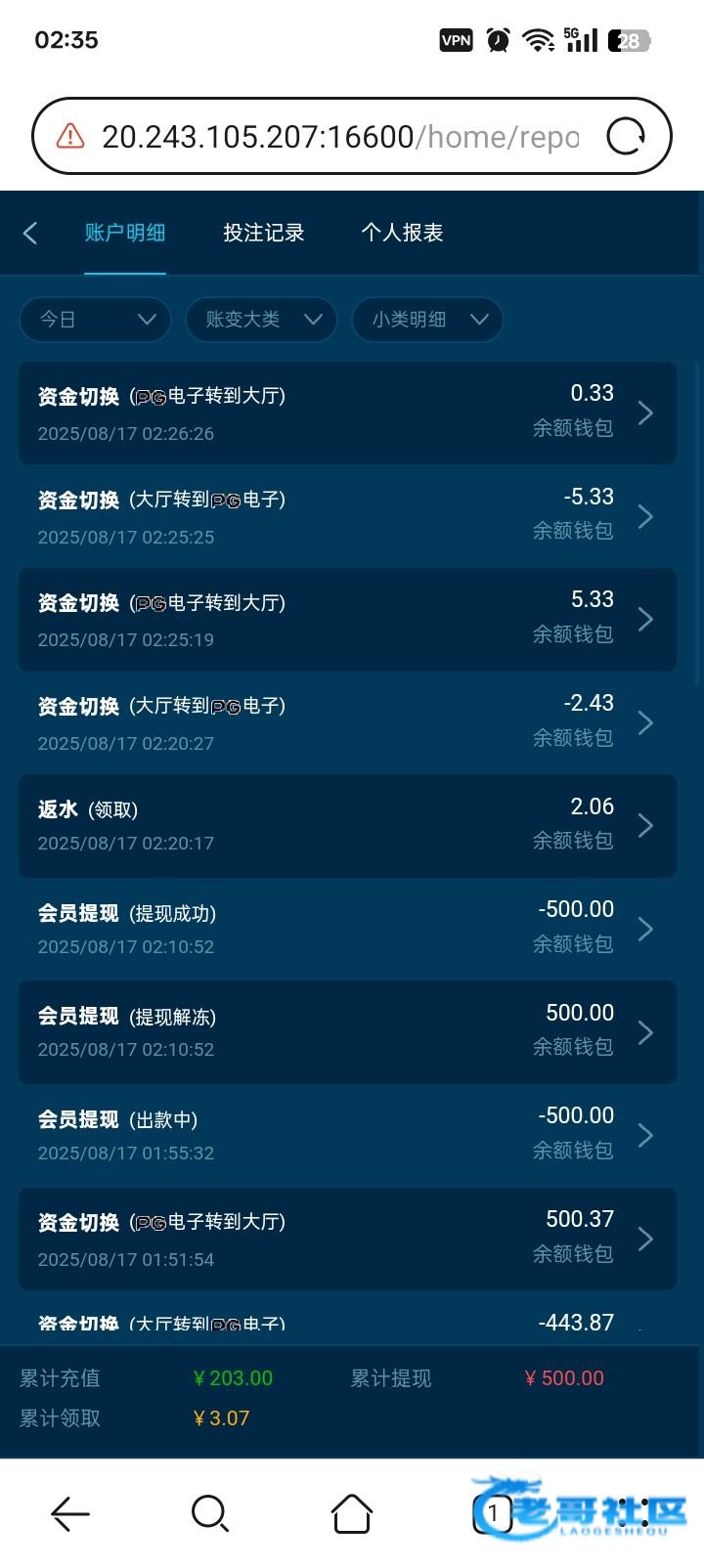This screenshot has width=704, height=1568.
Task: Open the 会员提现 (提现解冻) record
Action: pyautogui.click(x=347, y=1031)
